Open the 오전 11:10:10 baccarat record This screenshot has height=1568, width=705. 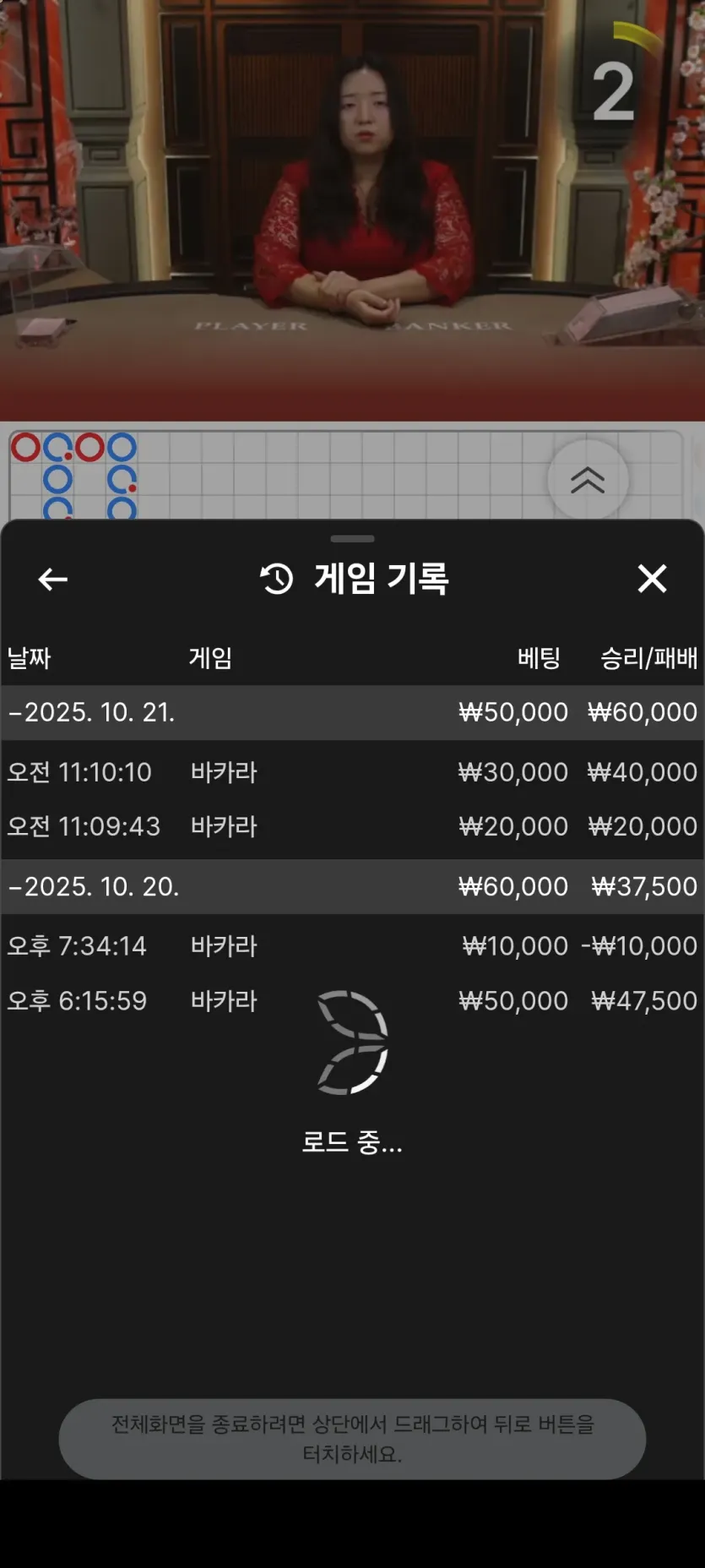pyautogui.click(x=352, y=772)
